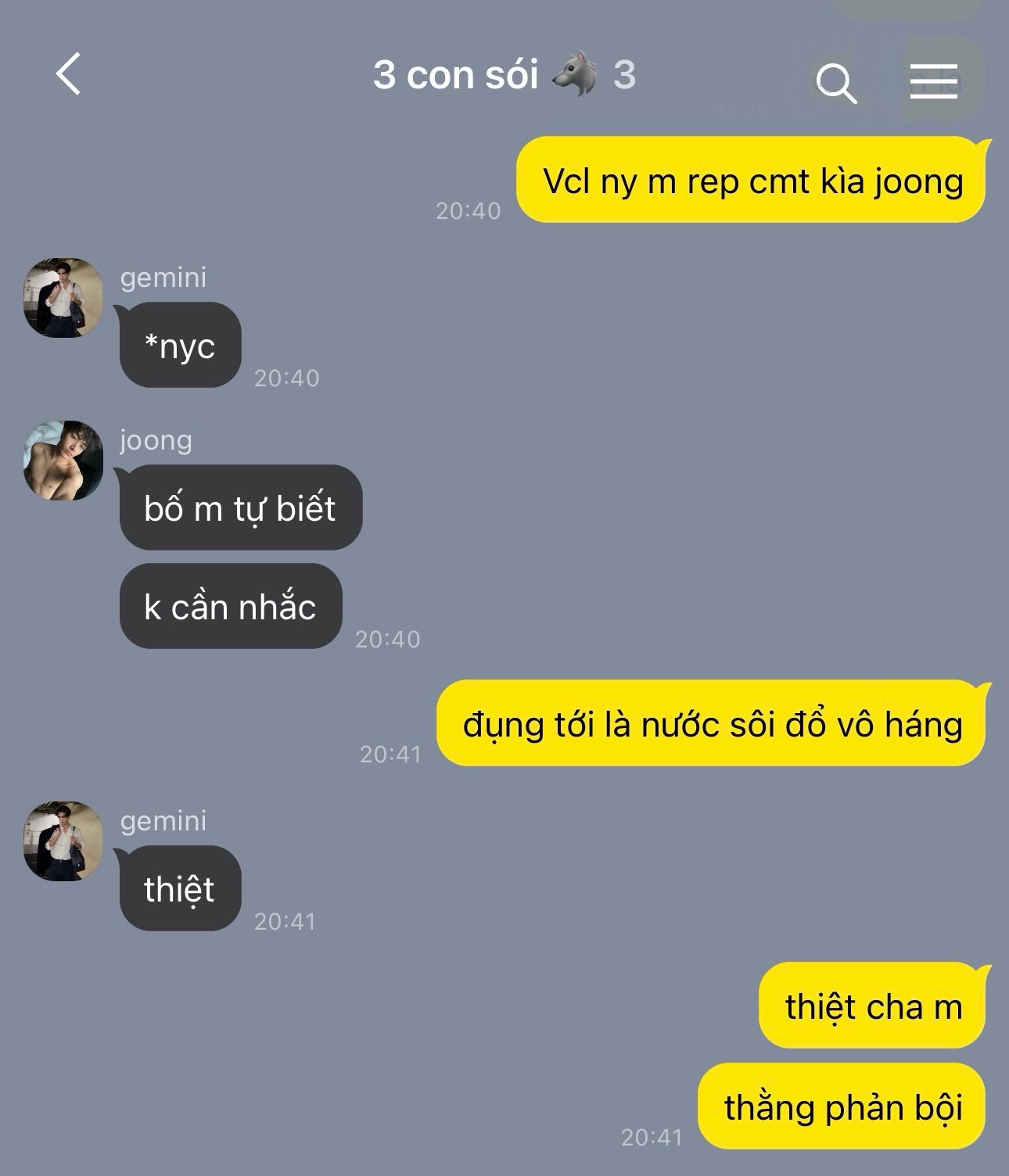Go back from the 3 con sói chat
Screen dimensions: 1009x1176
[x=69, y=75]
